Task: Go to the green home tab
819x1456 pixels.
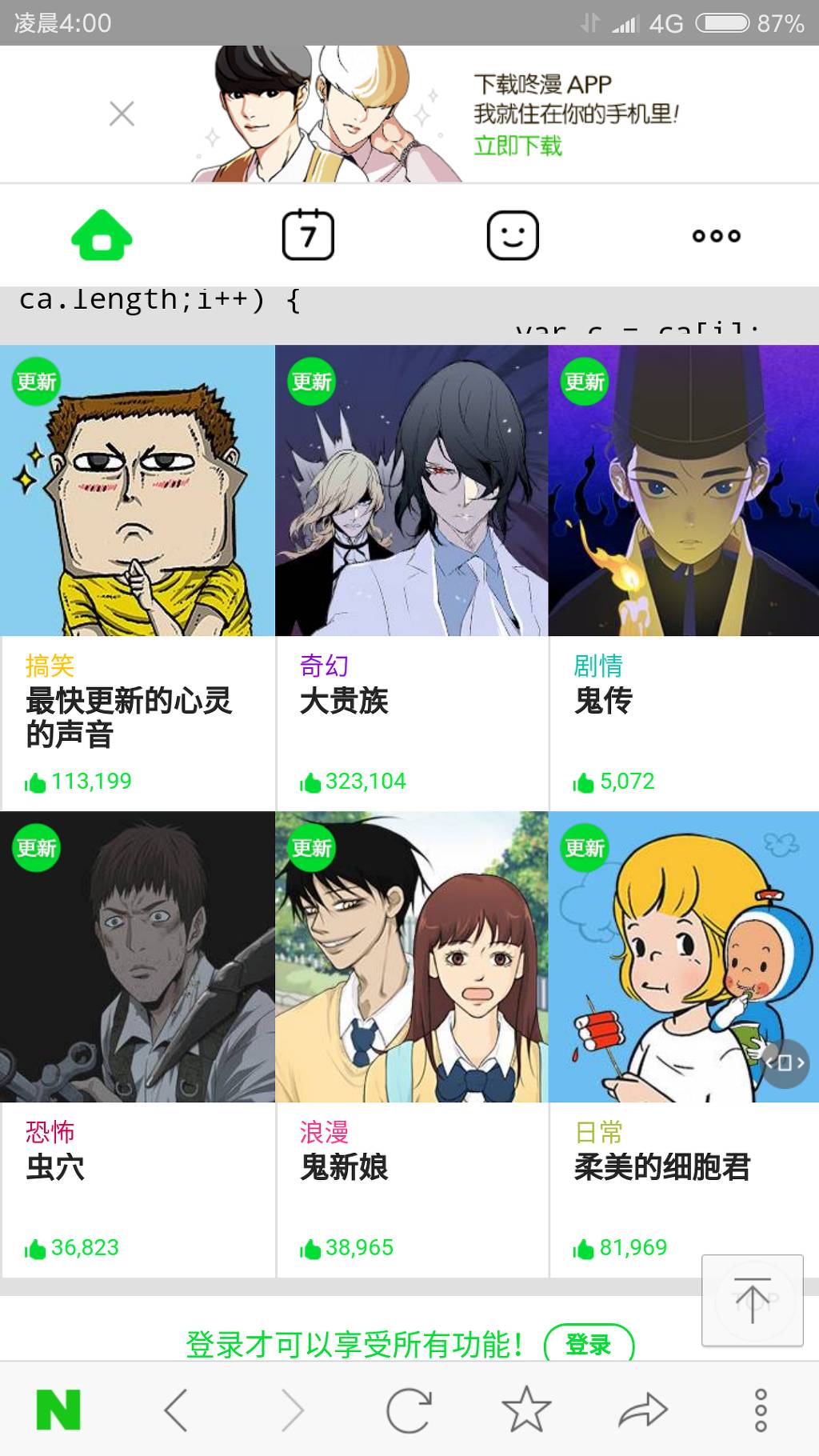Action: (x=102, y=235)
